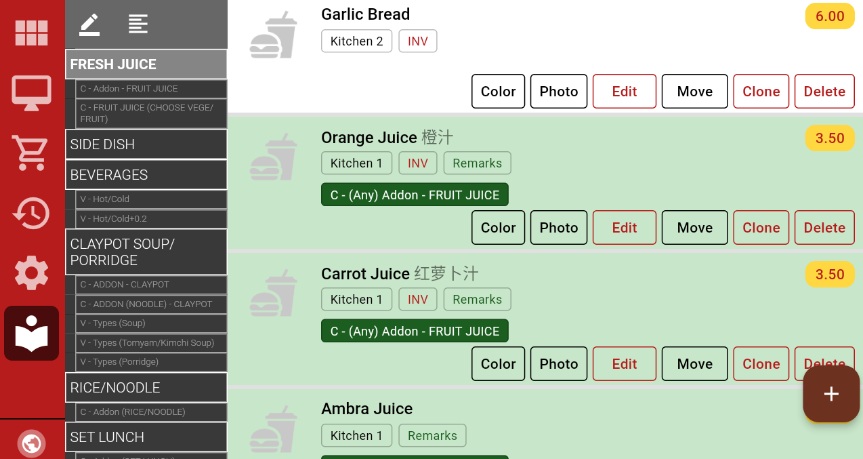This screenshot has width=863, height=459.
Task: Open the history clock icon
Action: point(31,213)
